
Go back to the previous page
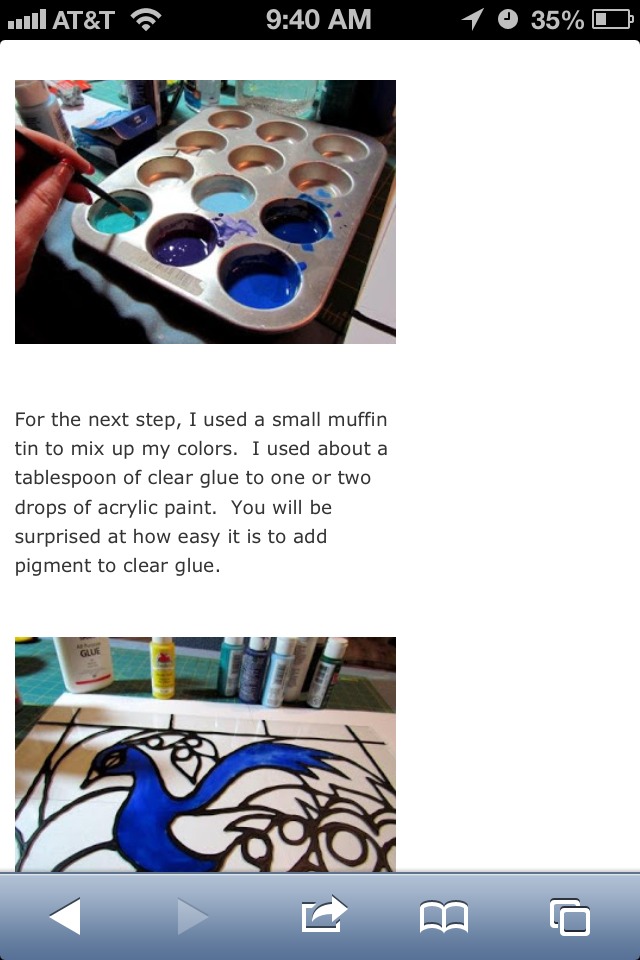click(x=65, y=915)
